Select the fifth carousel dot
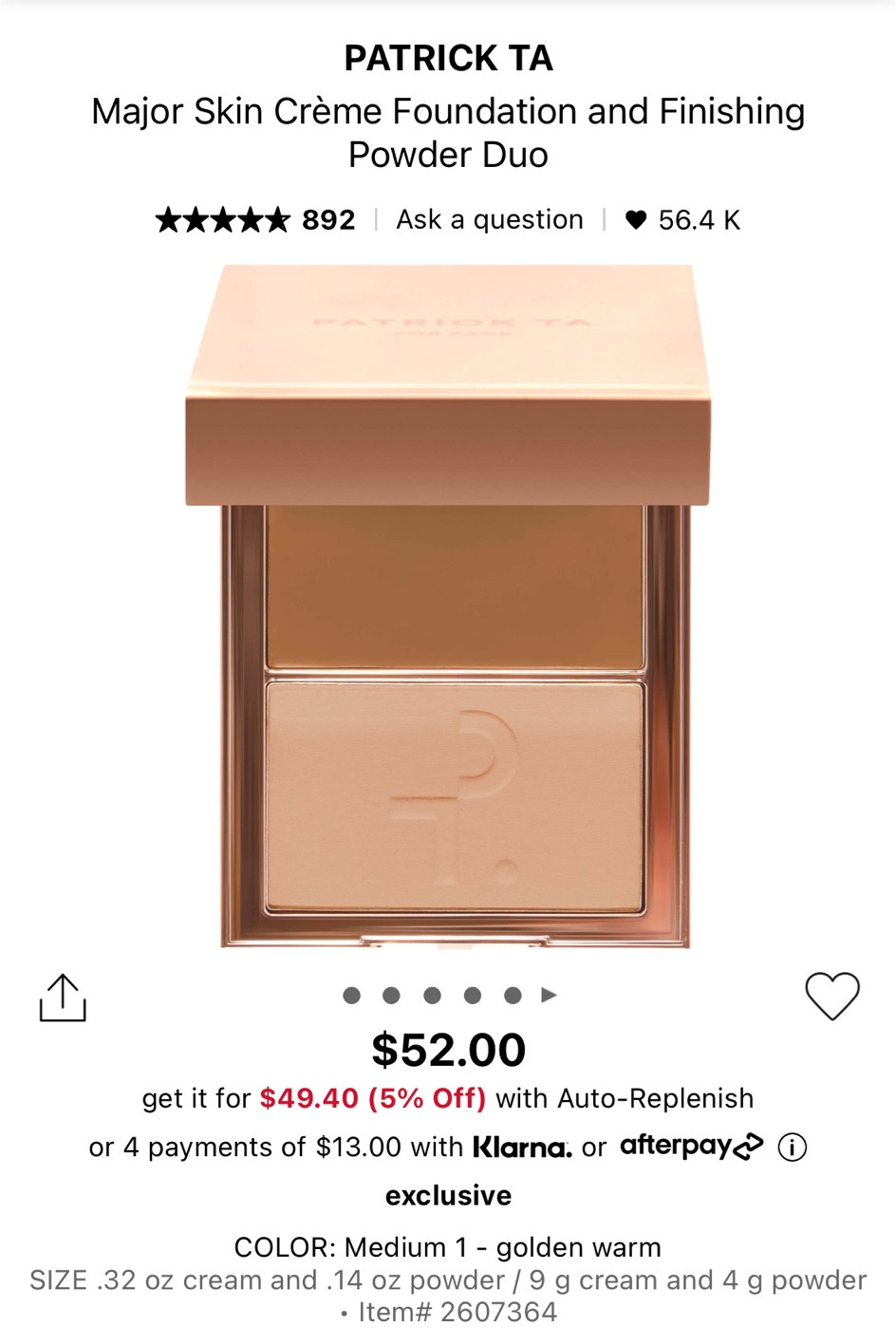This screenshot has height=1344, width=896. tap(513, 996)
